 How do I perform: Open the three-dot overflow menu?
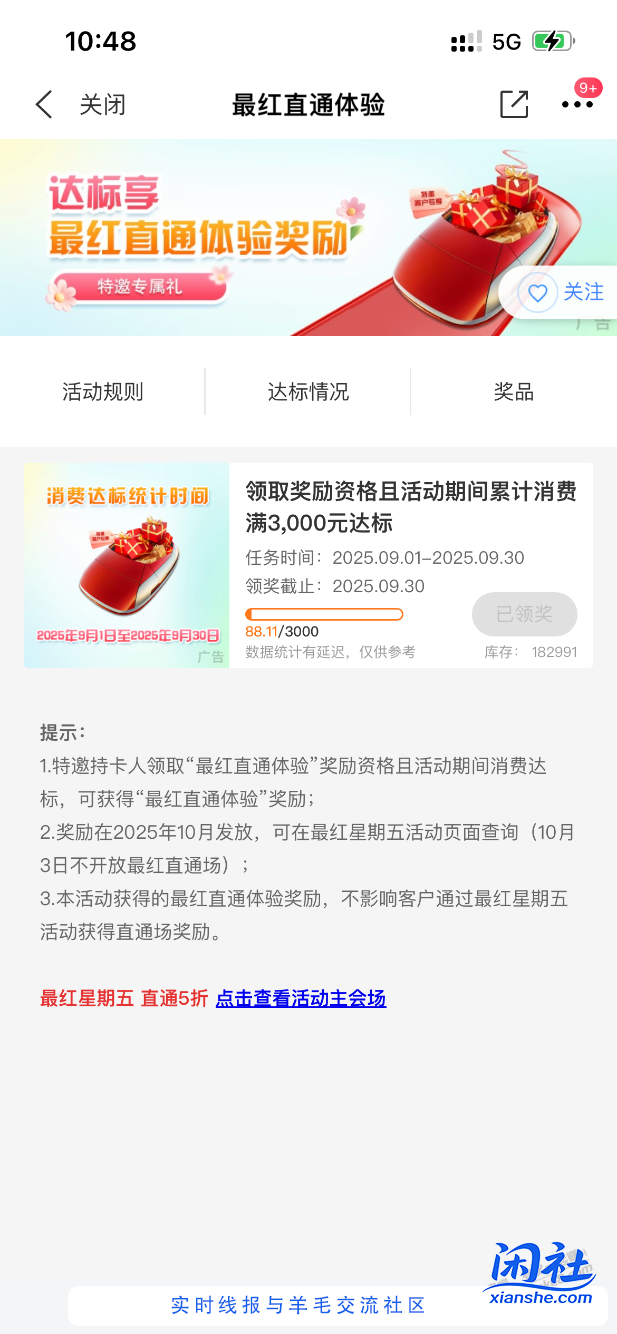(x=577, y=104)
